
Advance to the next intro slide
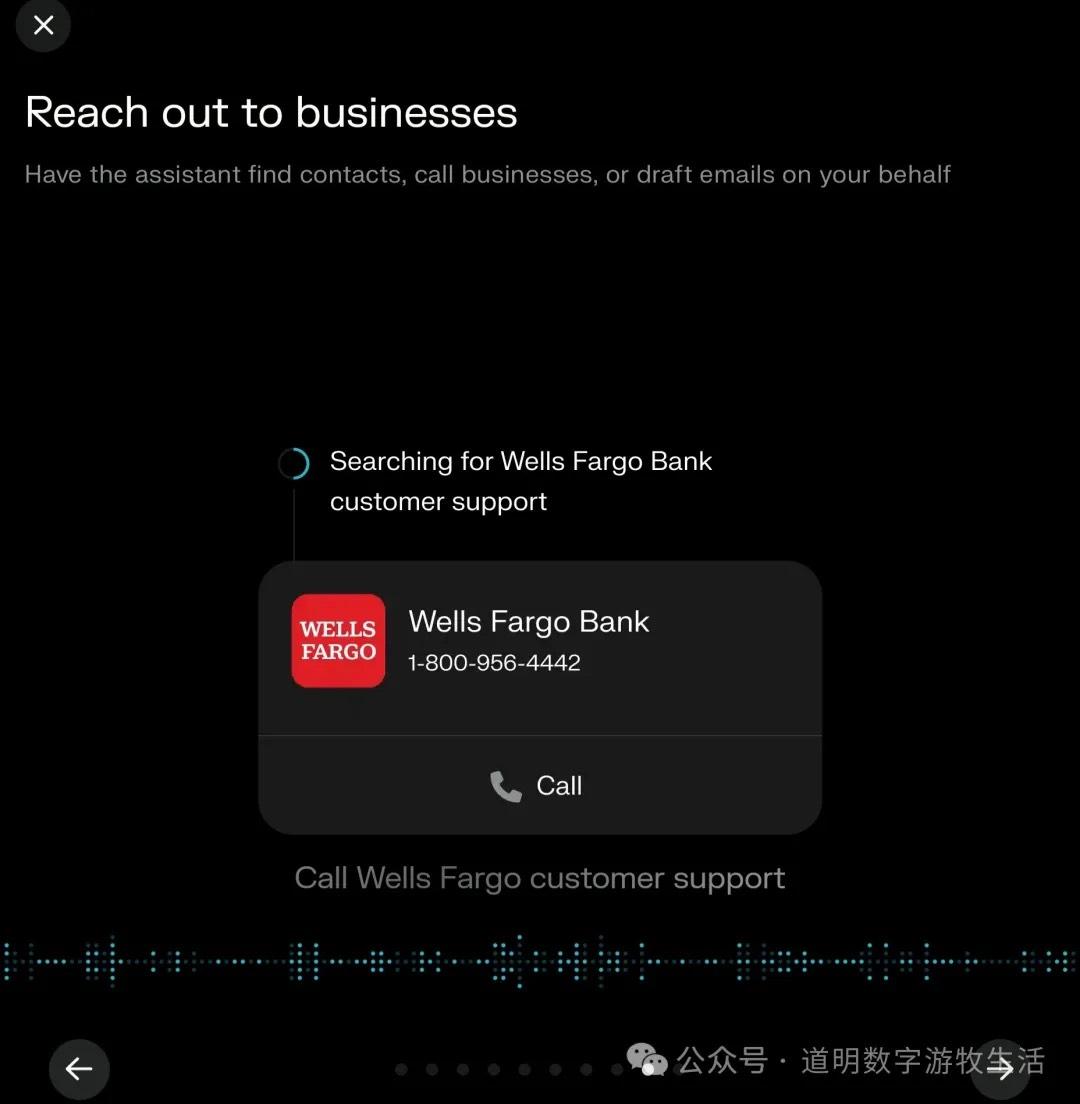tap(999, 1068)
